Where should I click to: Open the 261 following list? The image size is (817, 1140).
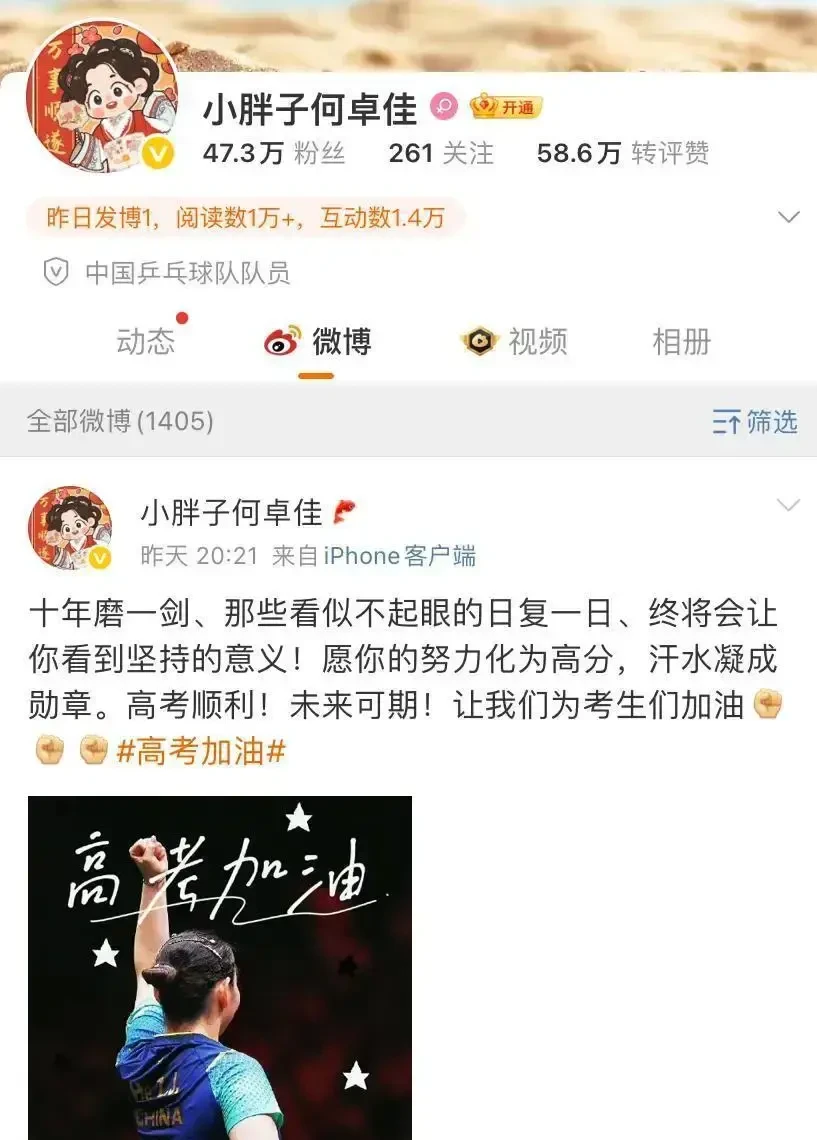point(440,153)
